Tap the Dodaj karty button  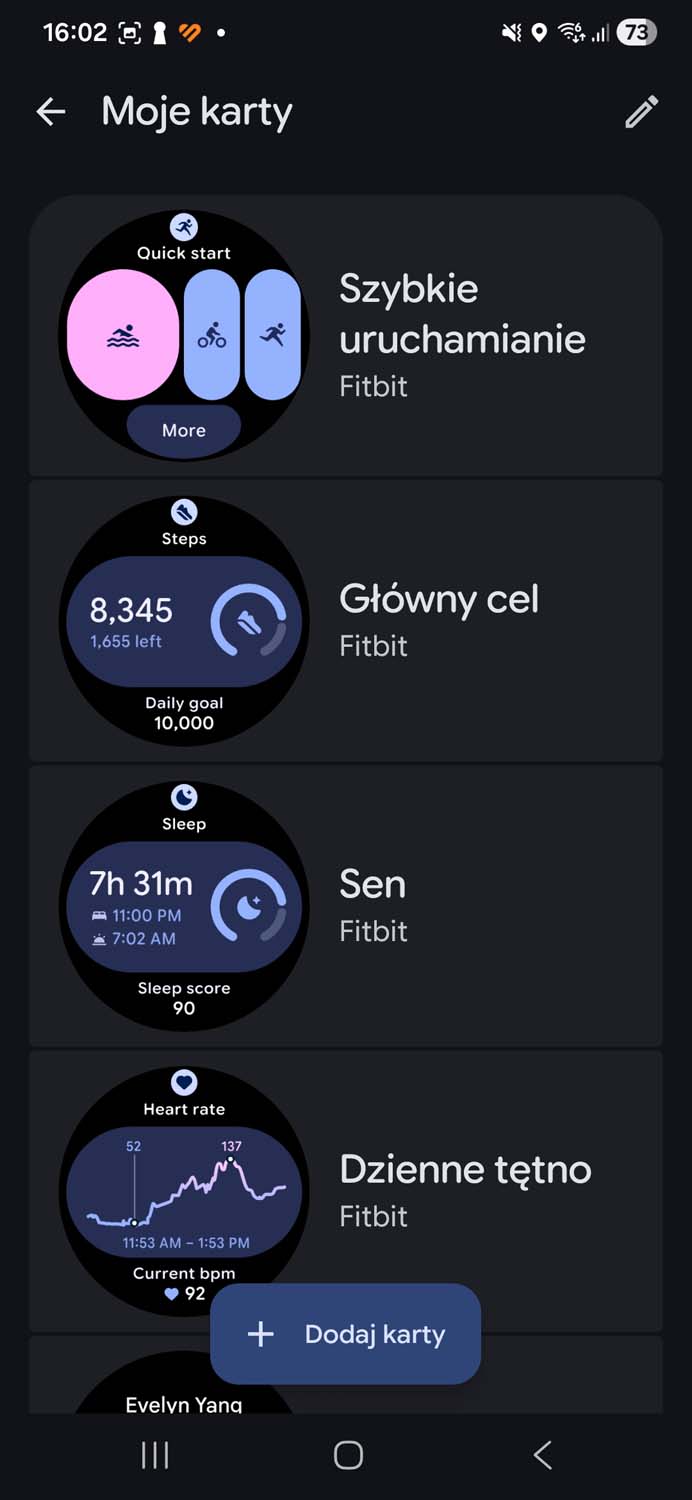[345, 1334]
